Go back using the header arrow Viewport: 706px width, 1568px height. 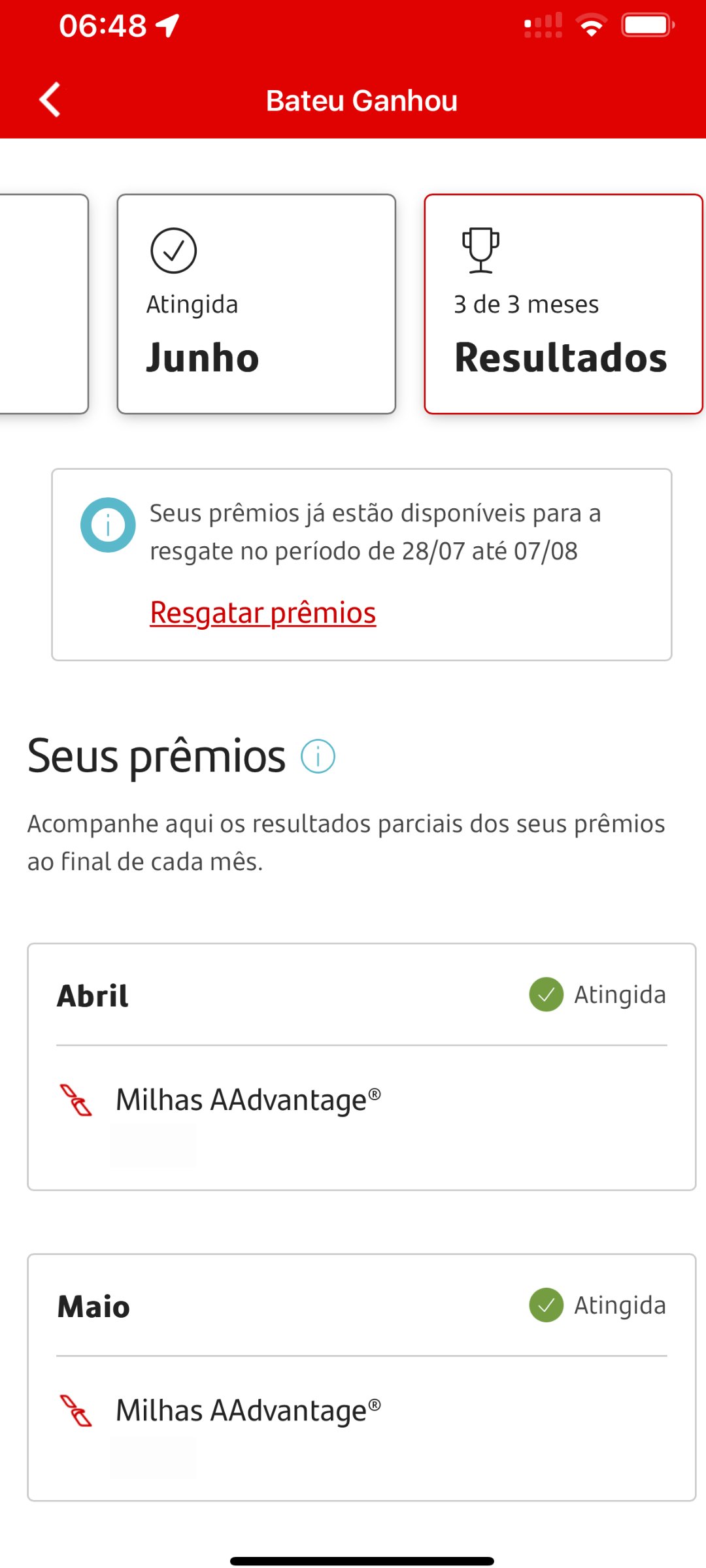click(x=50, y=100)
